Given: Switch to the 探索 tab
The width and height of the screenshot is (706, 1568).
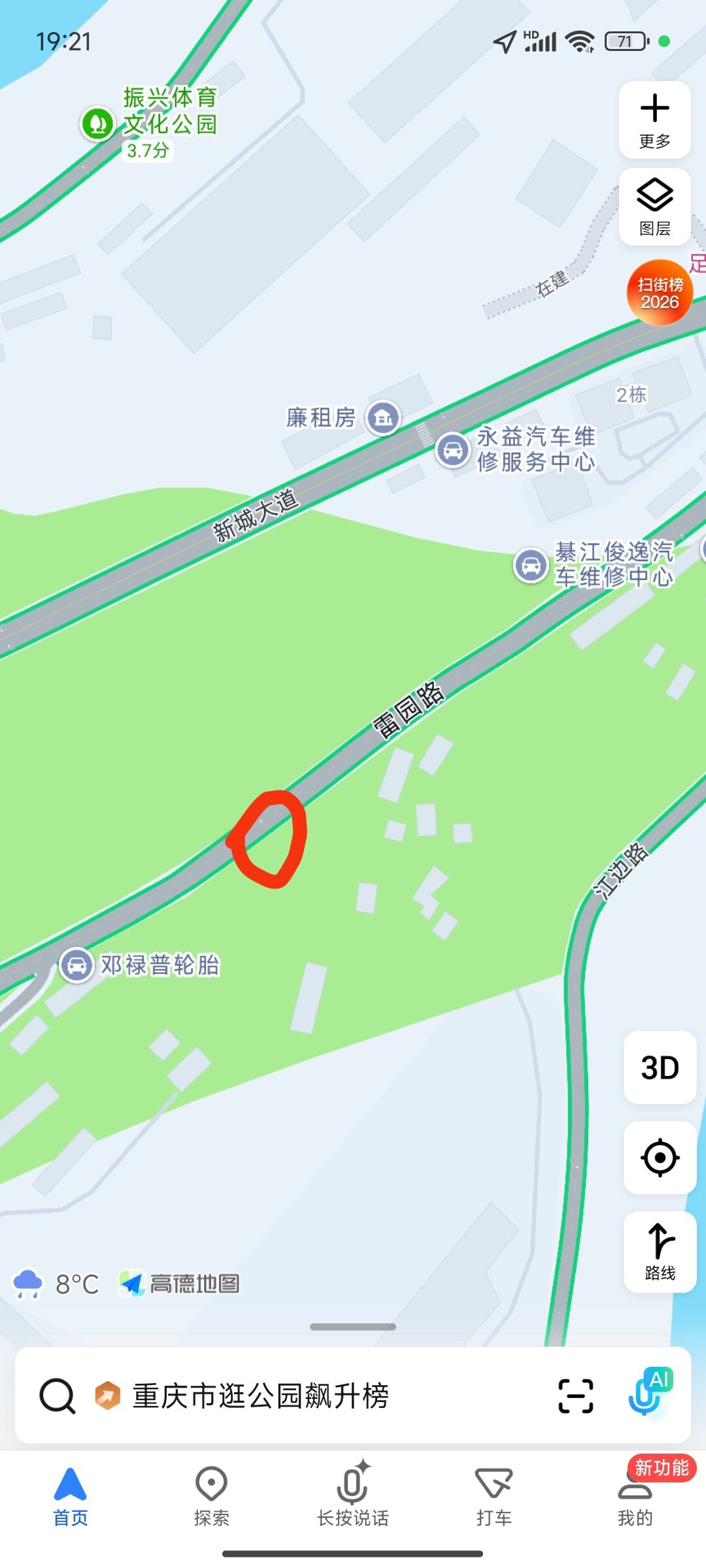Looking at the screenshot, I should click(211, 1495).
